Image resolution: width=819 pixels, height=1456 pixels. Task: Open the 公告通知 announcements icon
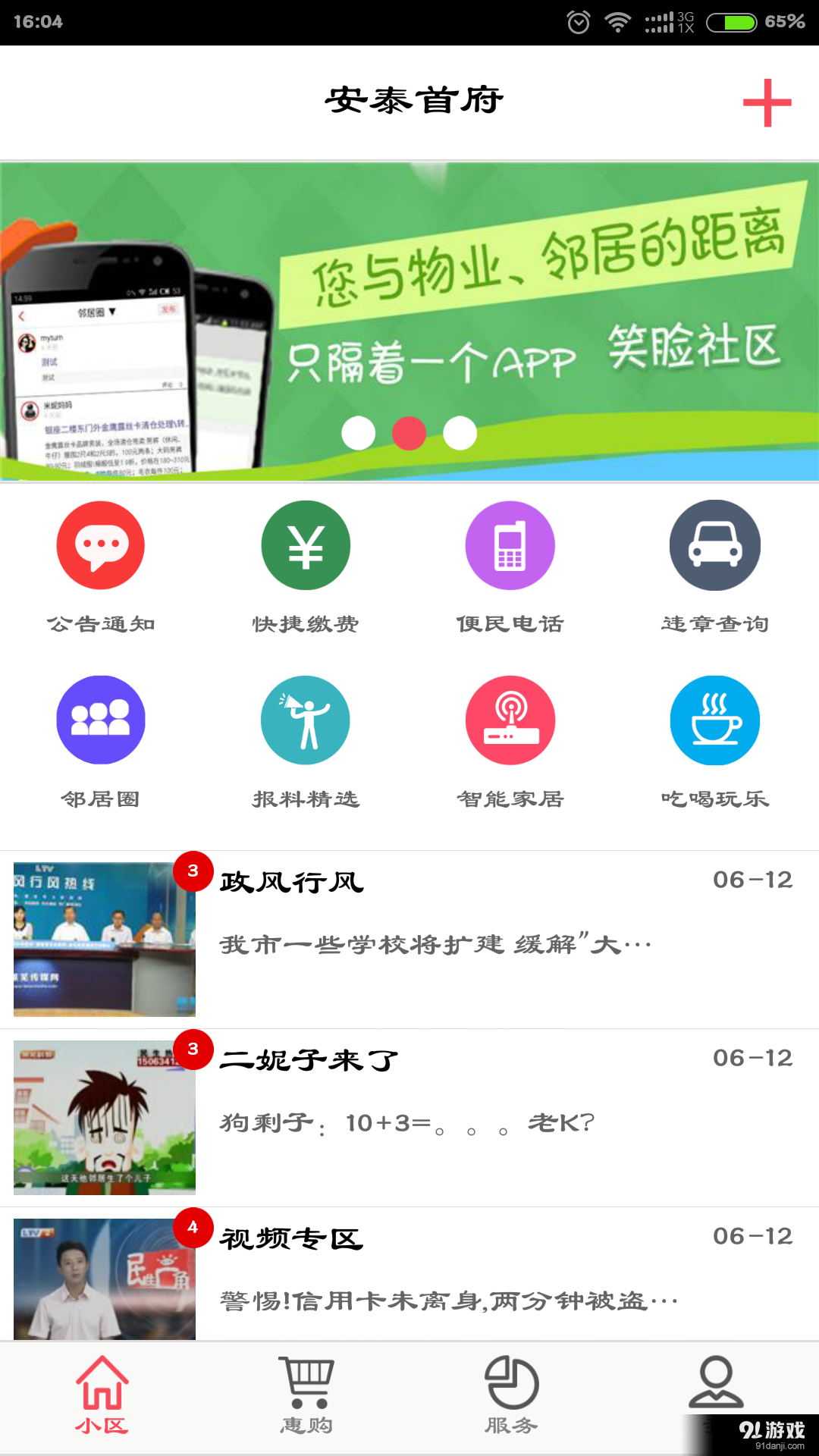(101, 544)
